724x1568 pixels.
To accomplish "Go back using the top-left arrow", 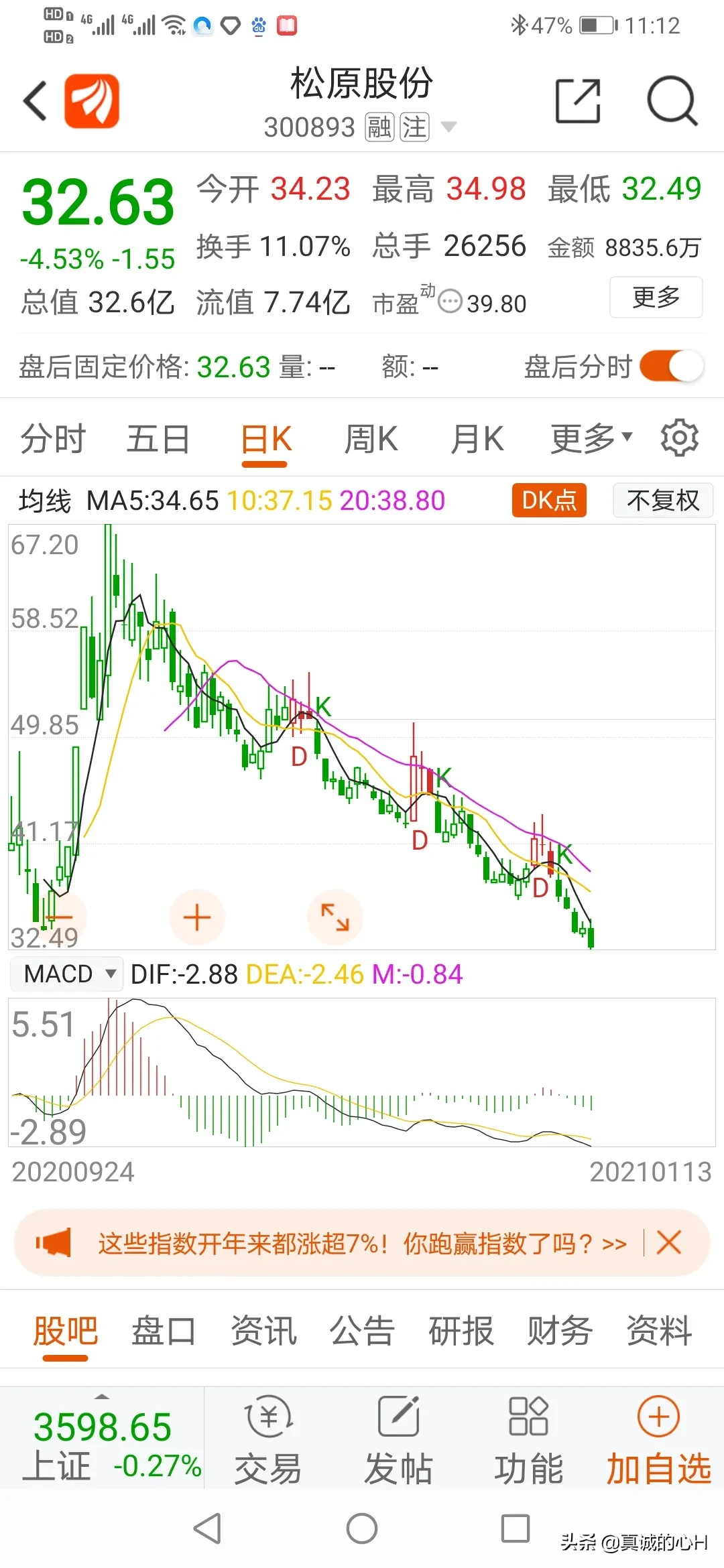I will (x=36, y=101).
